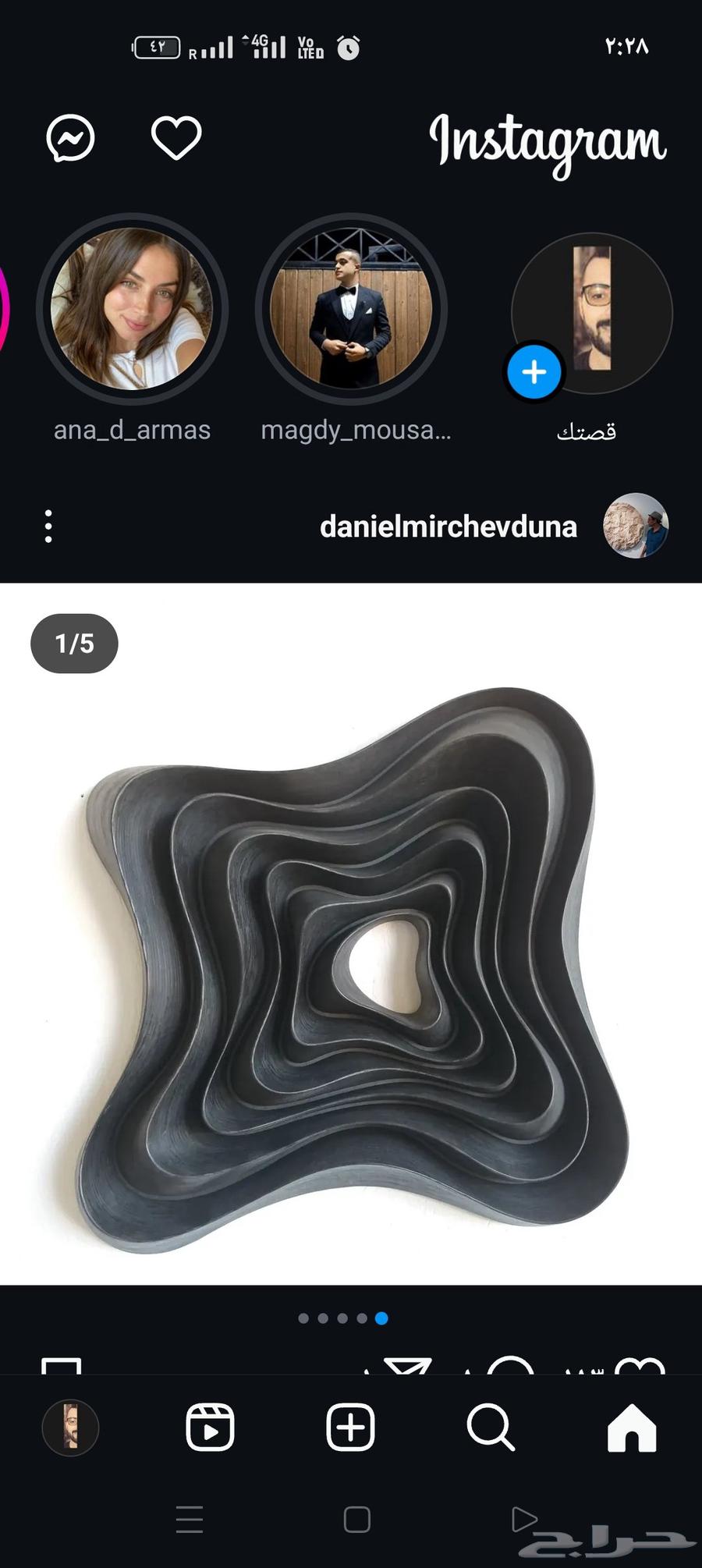Viewport: 702px width, 1568px height.
Task: Open Messenger direct messages
Action: [x=70, y=139]
